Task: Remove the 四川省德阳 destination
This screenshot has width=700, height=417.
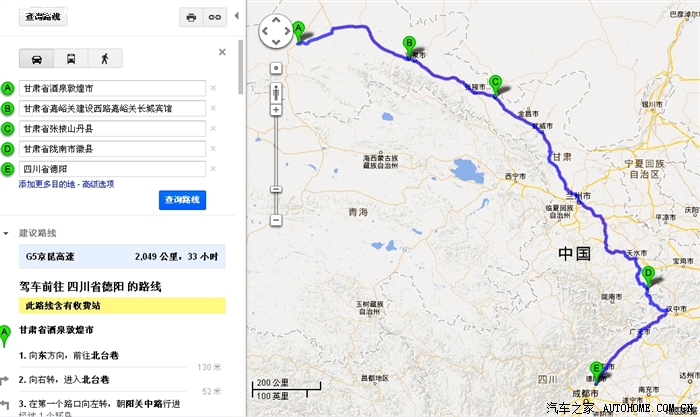Action: (x=213, y=168)
